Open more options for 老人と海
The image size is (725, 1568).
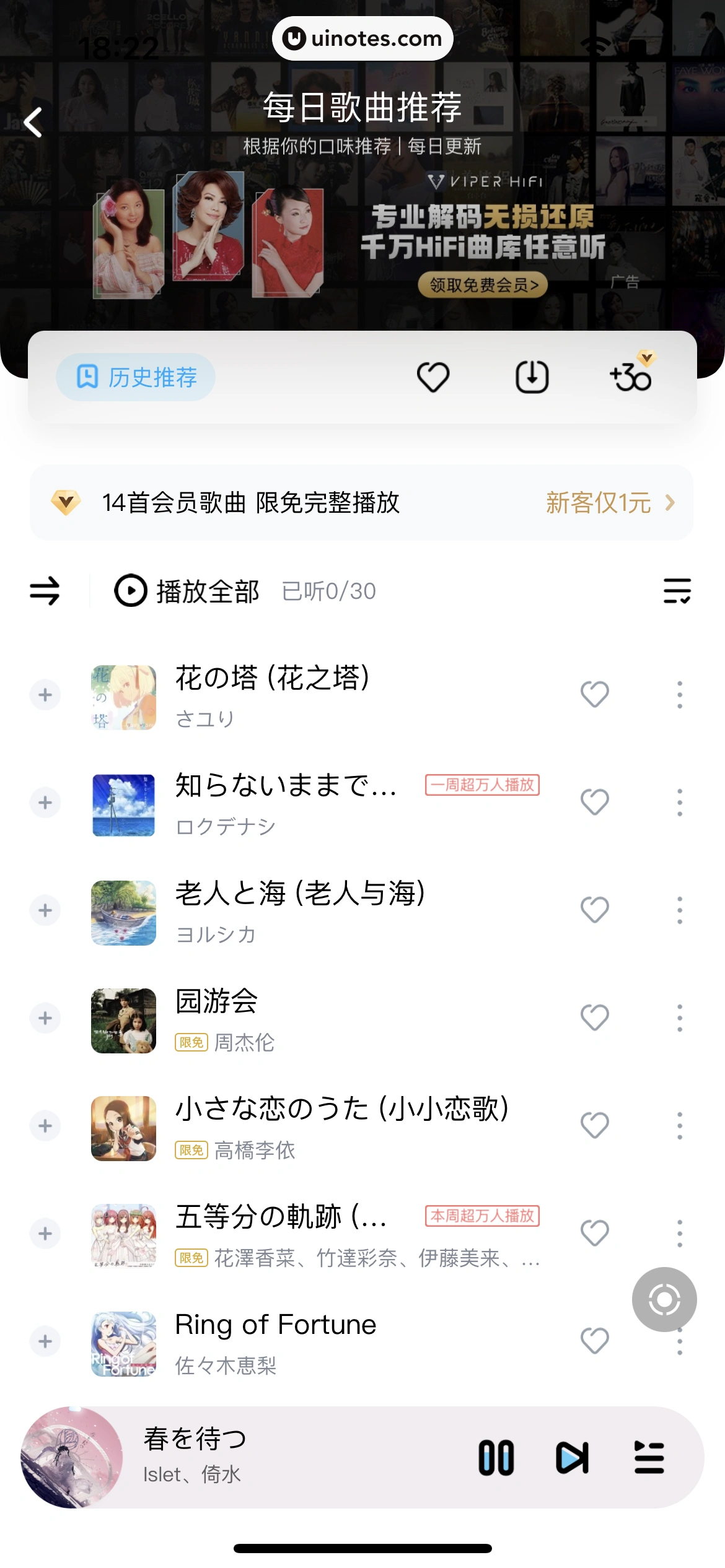pos(680,910)
